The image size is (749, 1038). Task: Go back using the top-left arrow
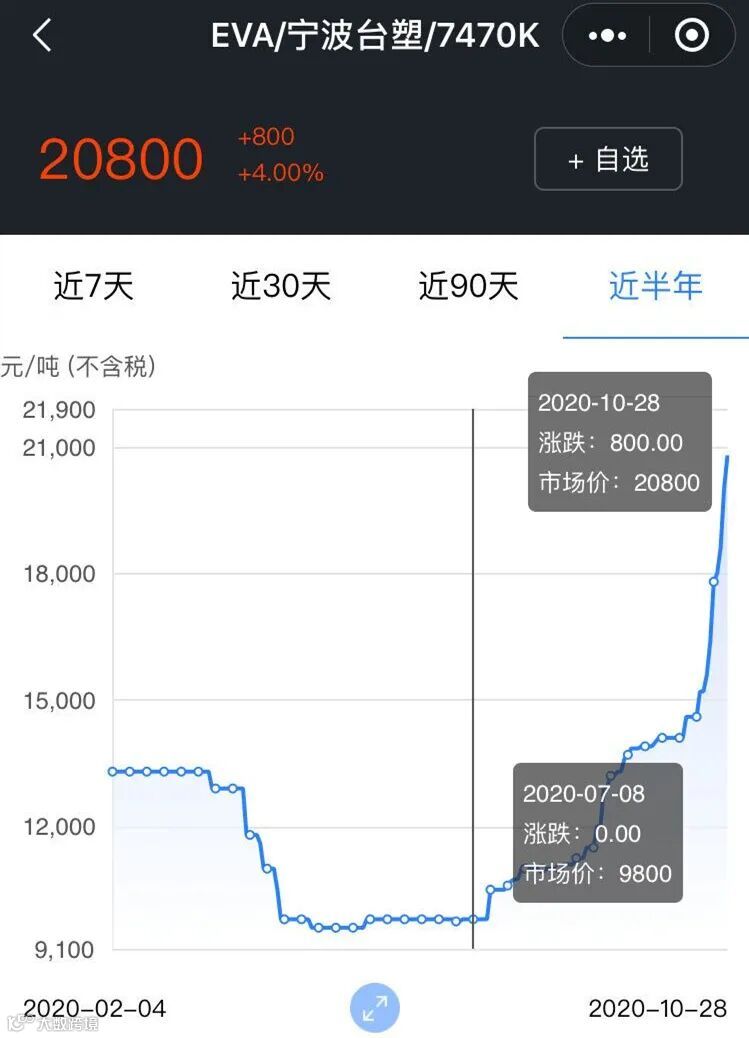42,36
